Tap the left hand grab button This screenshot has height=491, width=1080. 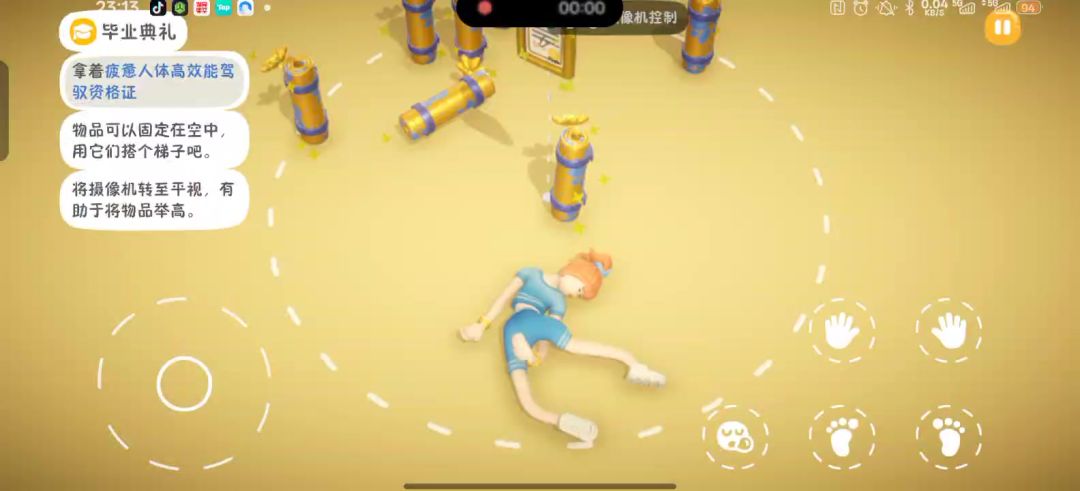(x=841, y=330)
